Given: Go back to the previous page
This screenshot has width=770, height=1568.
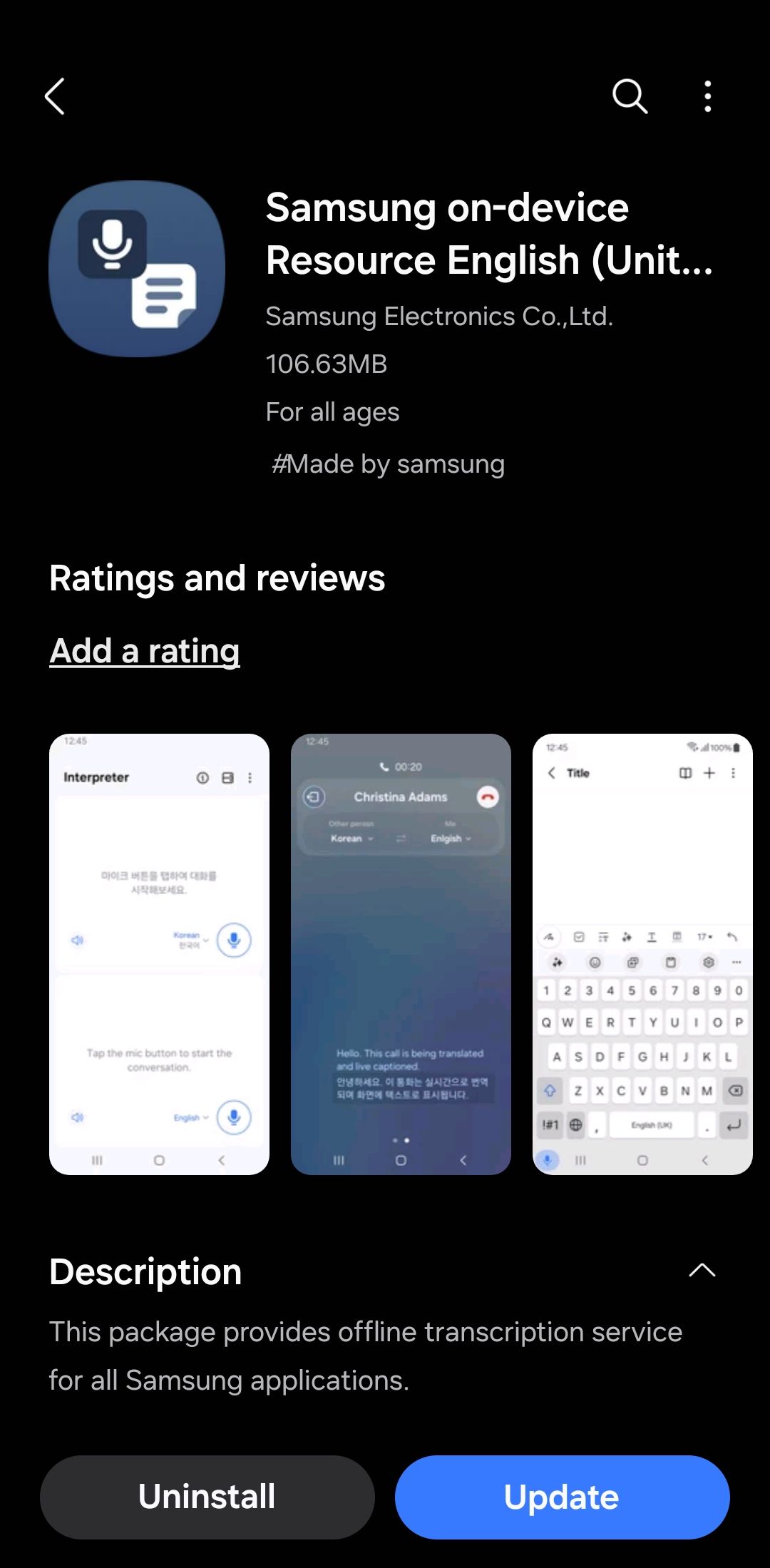Looking at the screenshot, I should [x=55, y=96].
